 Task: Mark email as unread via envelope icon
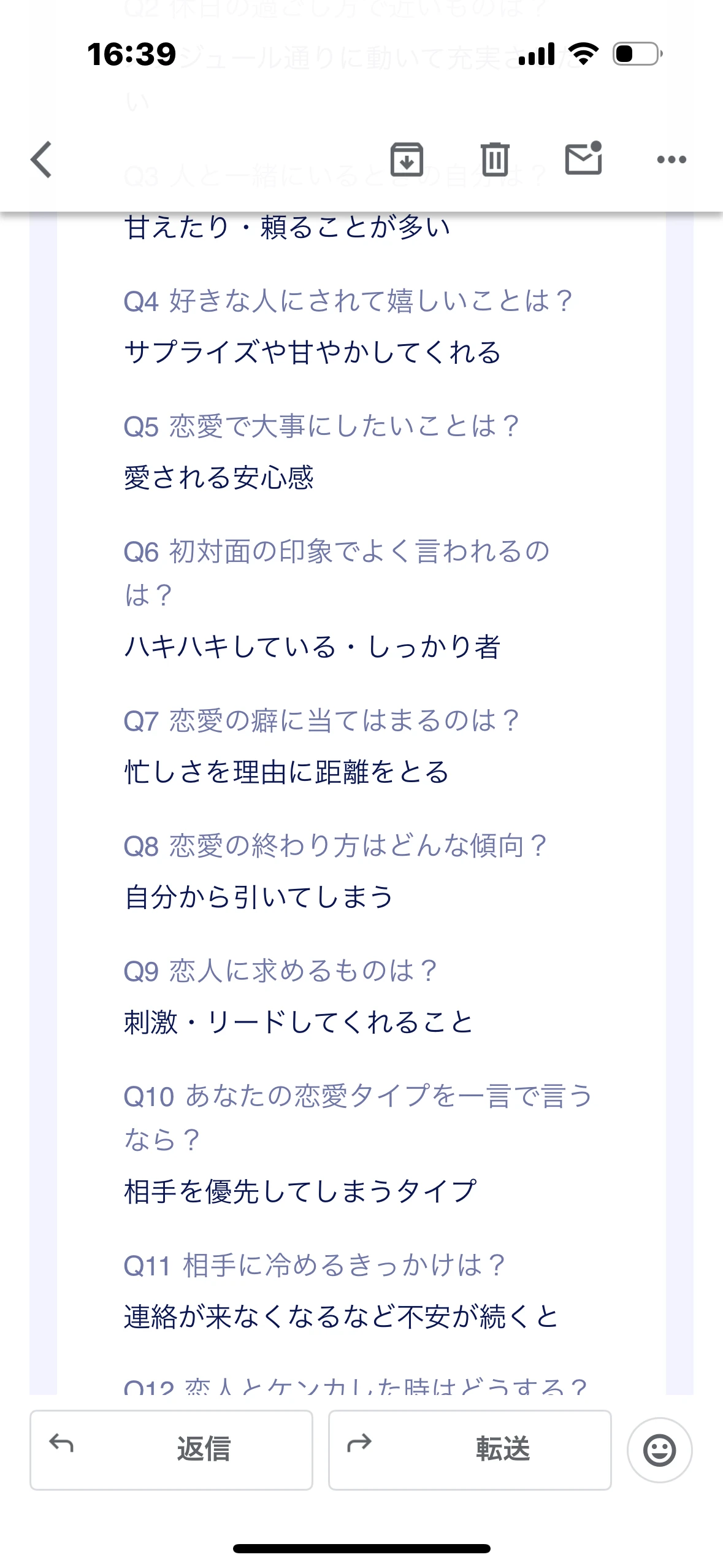[584, 158]
